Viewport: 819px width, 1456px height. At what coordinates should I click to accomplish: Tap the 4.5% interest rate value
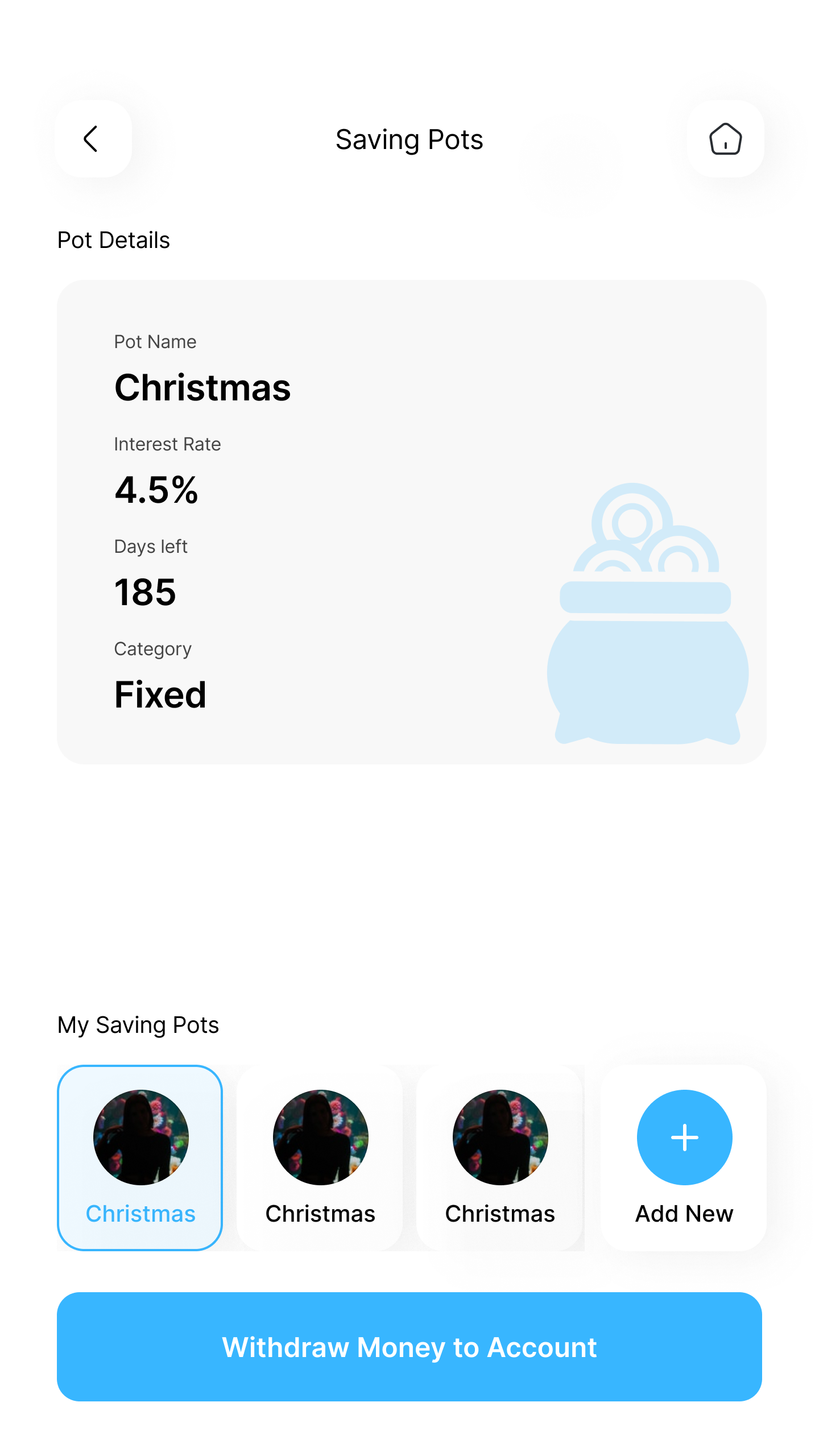tap(156, 491)
